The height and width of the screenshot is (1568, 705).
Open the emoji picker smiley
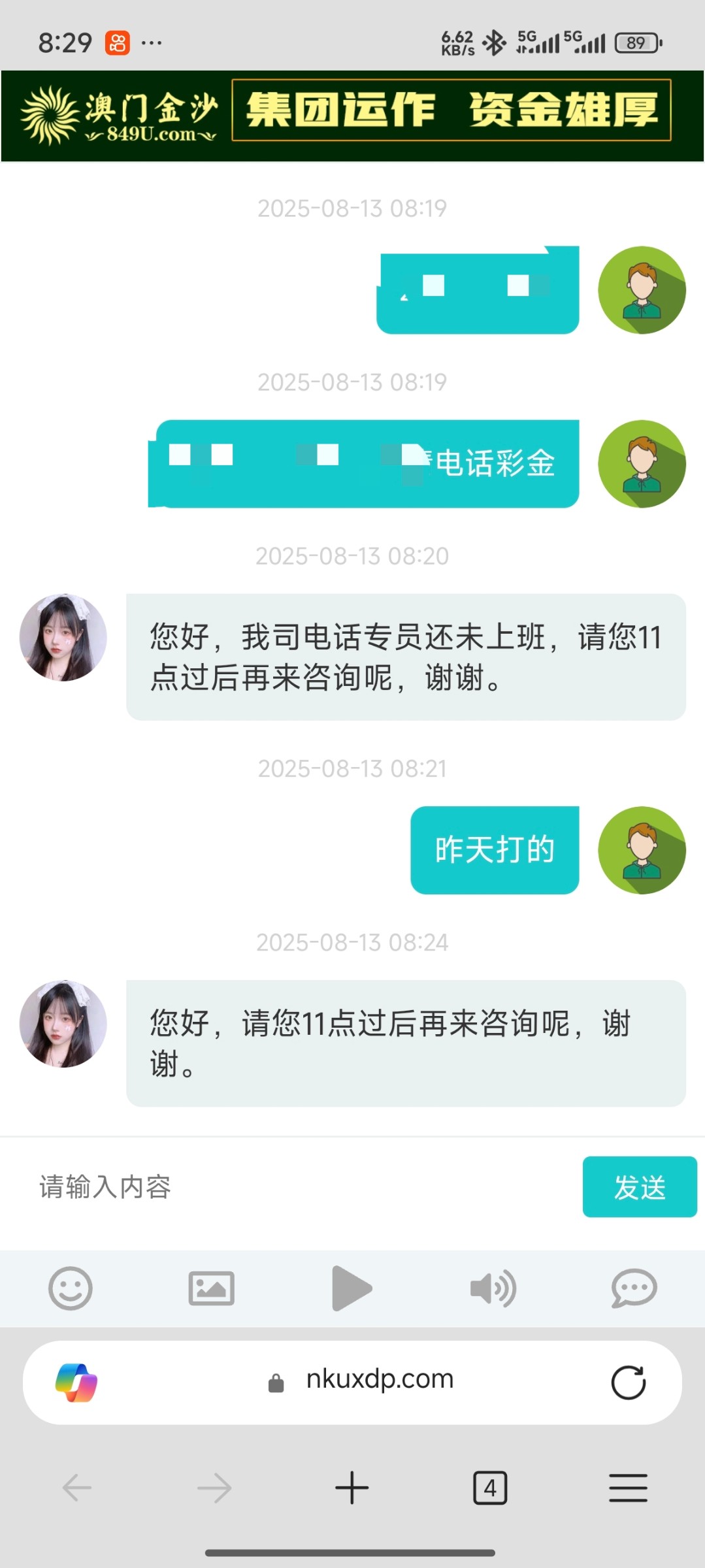click(x=71, y=1288)
